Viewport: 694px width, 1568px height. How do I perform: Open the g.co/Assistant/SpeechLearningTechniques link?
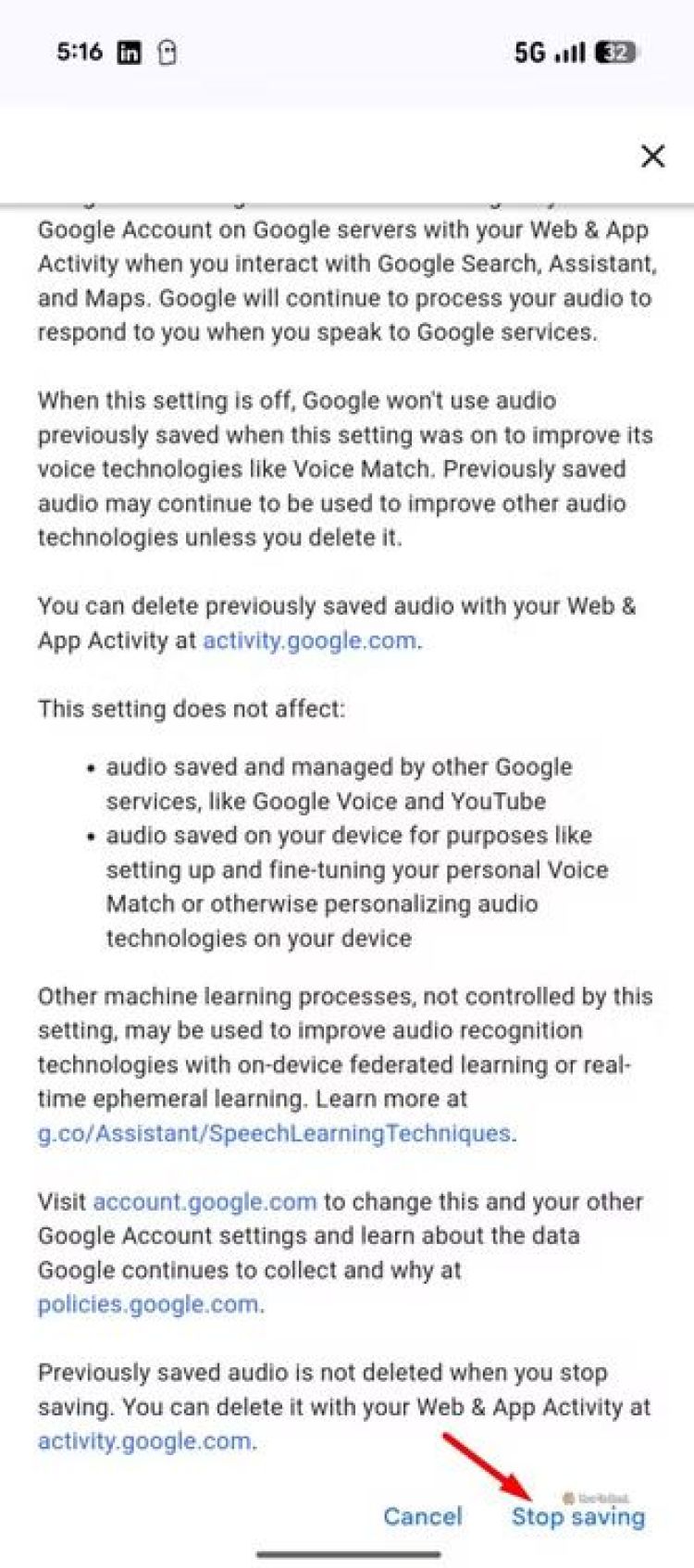tap(274, 1133)
